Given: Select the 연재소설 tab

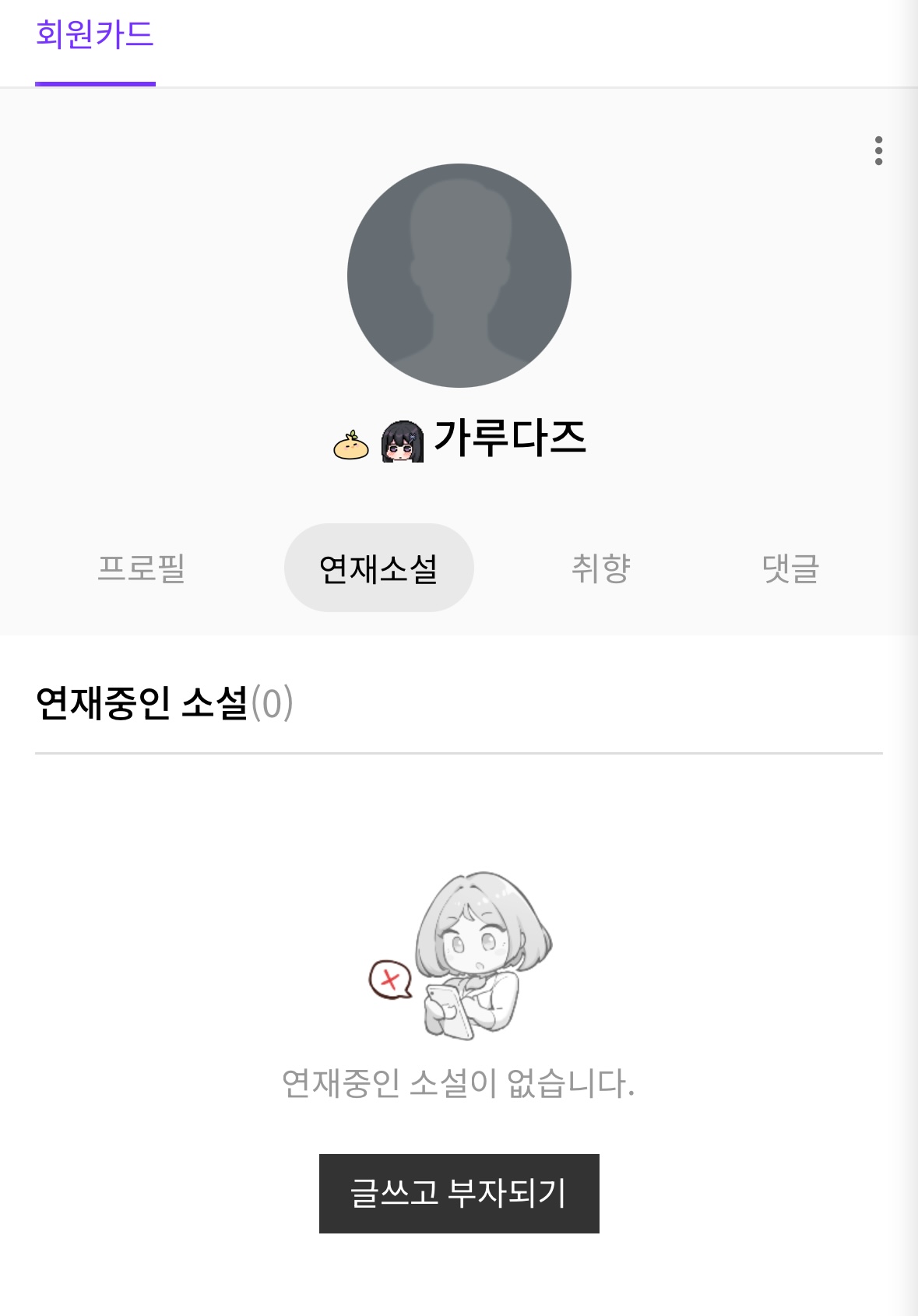Looking at the screenshot, I should pyautogui.click(x=378, y=568).
